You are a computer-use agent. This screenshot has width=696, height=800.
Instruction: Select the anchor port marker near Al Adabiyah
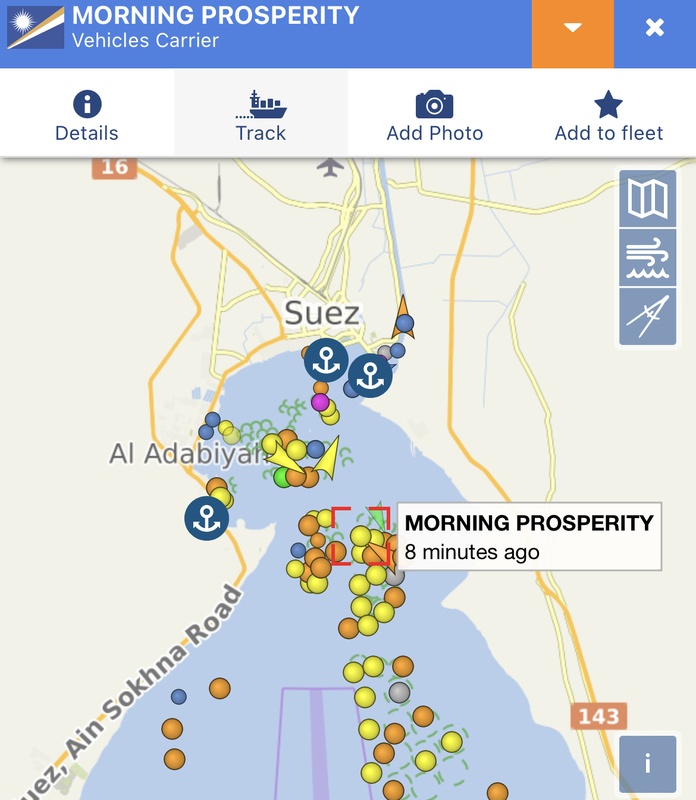[206, 519]
